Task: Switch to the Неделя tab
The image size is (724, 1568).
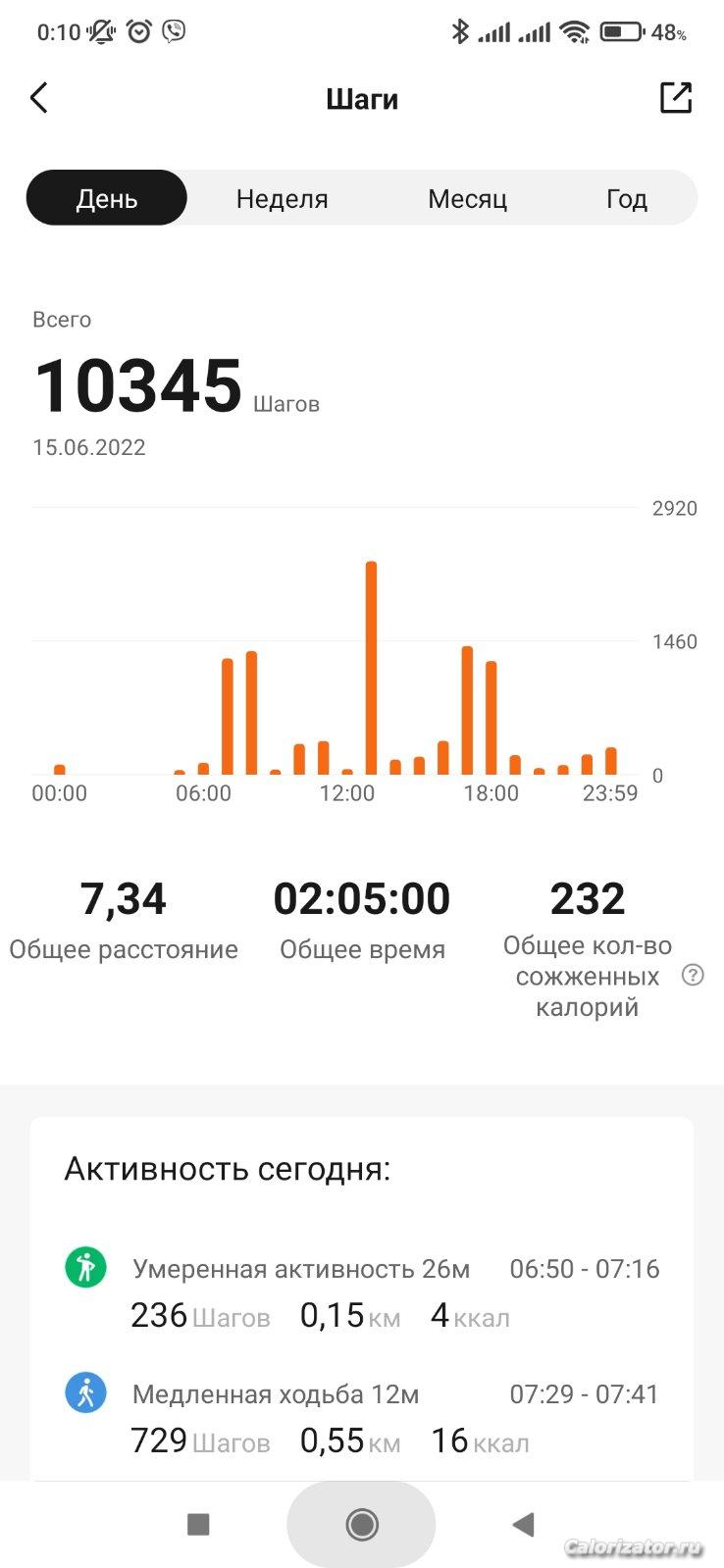Action: point(282,198)
